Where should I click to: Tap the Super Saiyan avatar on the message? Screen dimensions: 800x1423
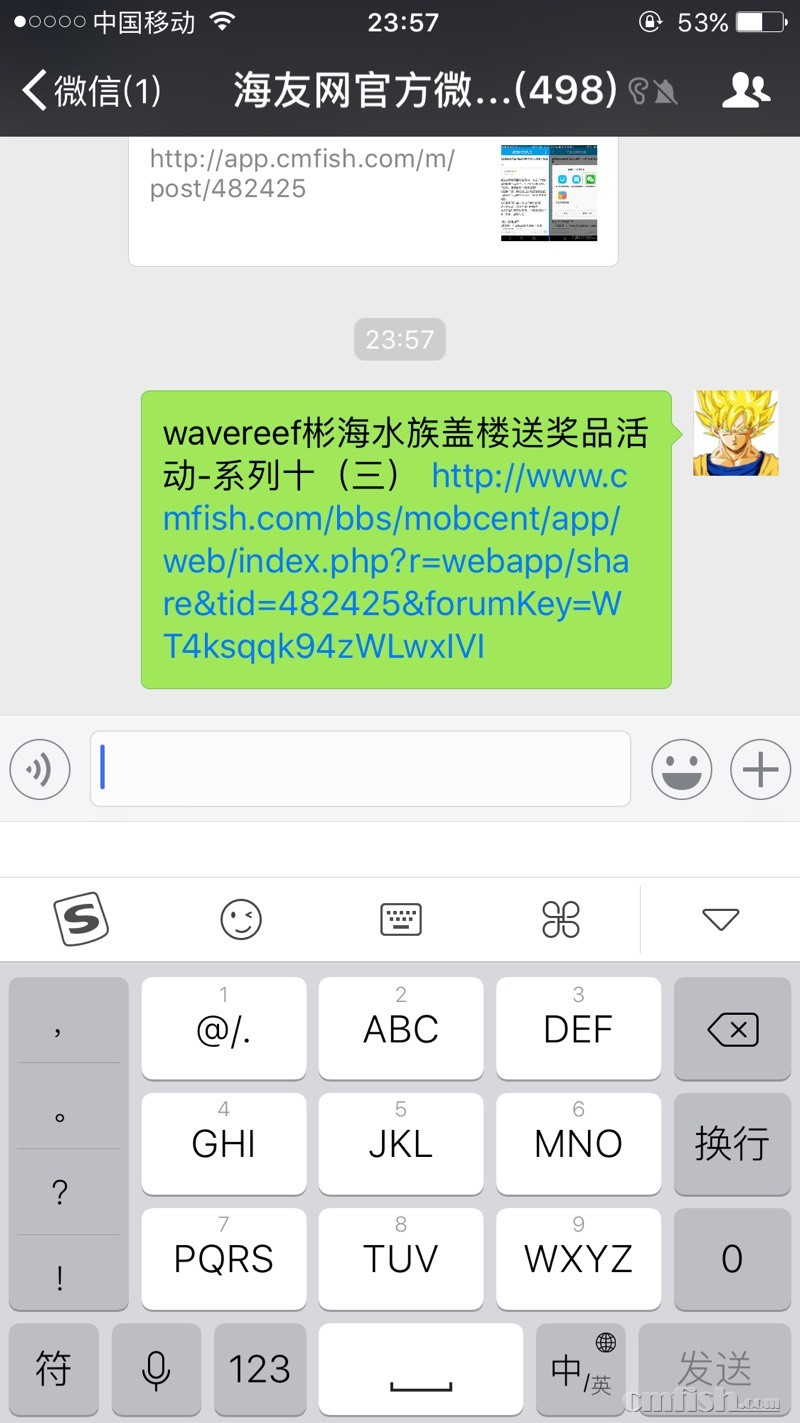[735, 433]
